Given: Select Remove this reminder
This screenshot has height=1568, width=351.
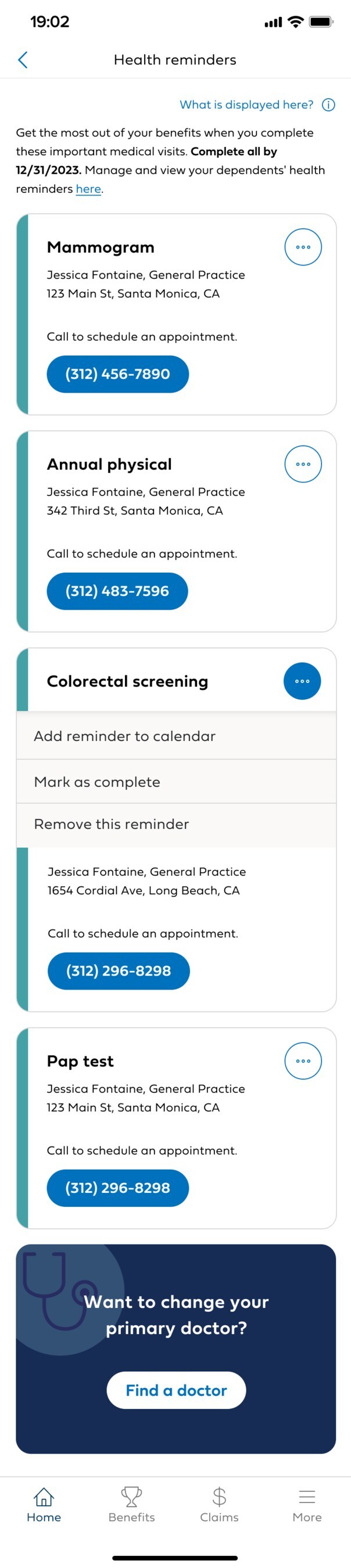Looking at the screenshot, I should (x=176, y=824).
